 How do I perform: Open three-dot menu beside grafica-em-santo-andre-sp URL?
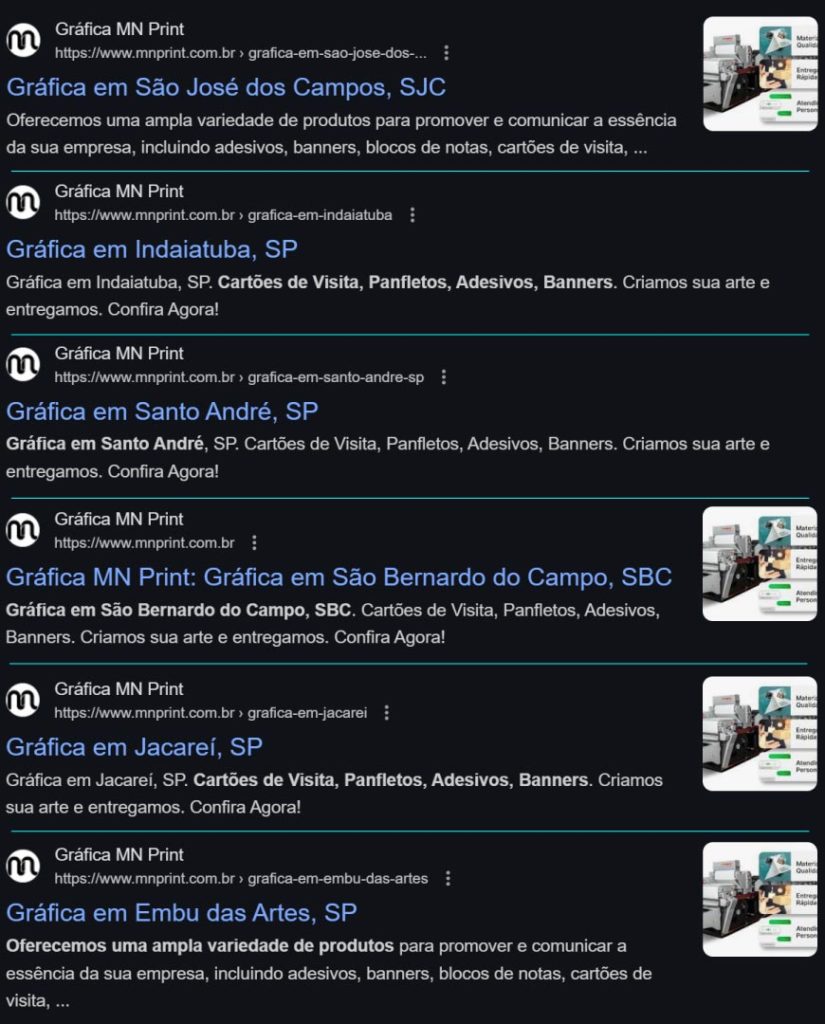point(444,377)
